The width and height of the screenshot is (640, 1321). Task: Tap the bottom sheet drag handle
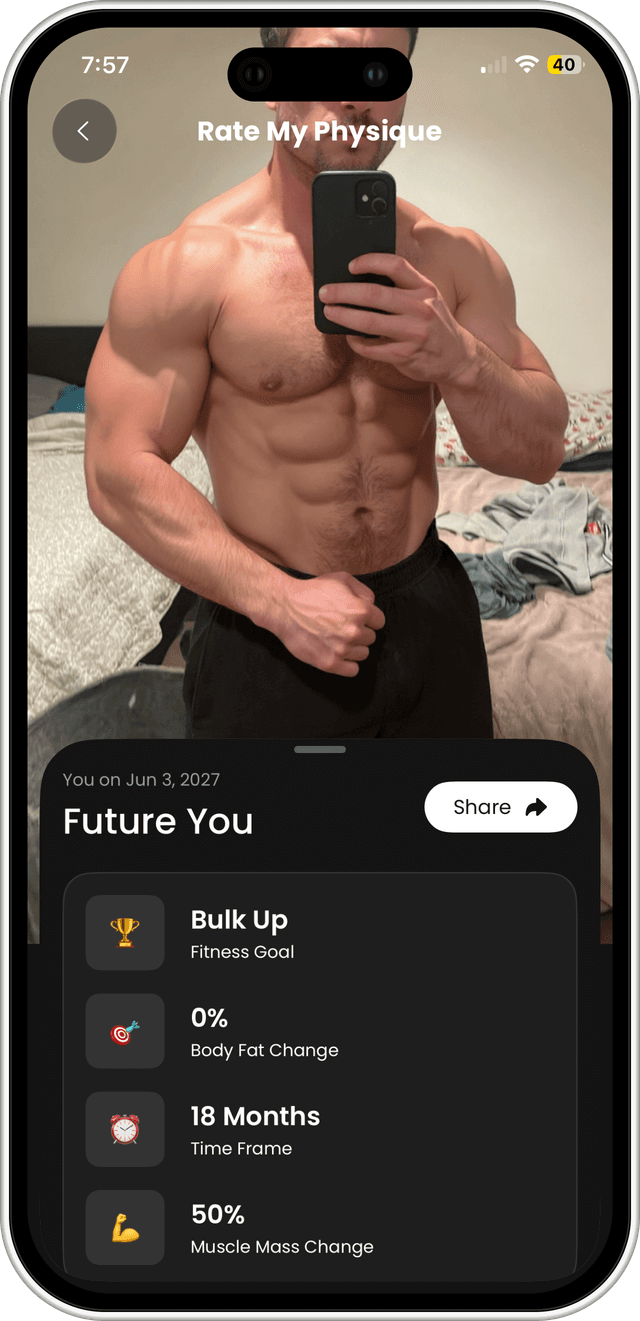tap(320, 749)
